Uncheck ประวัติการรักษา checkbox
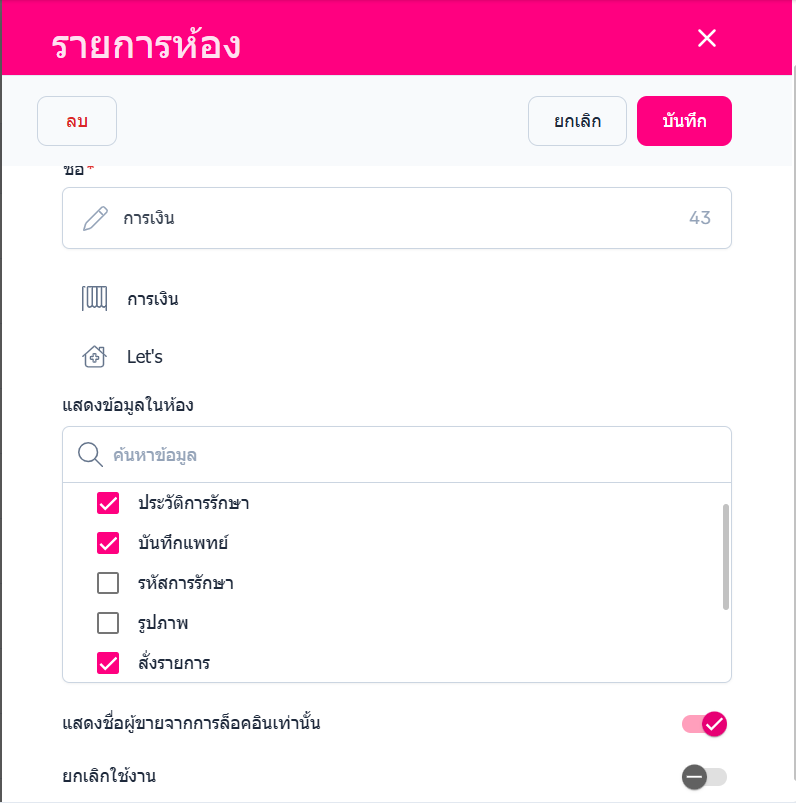This screenshot has height=805, width=796. [x=108, y=503]
